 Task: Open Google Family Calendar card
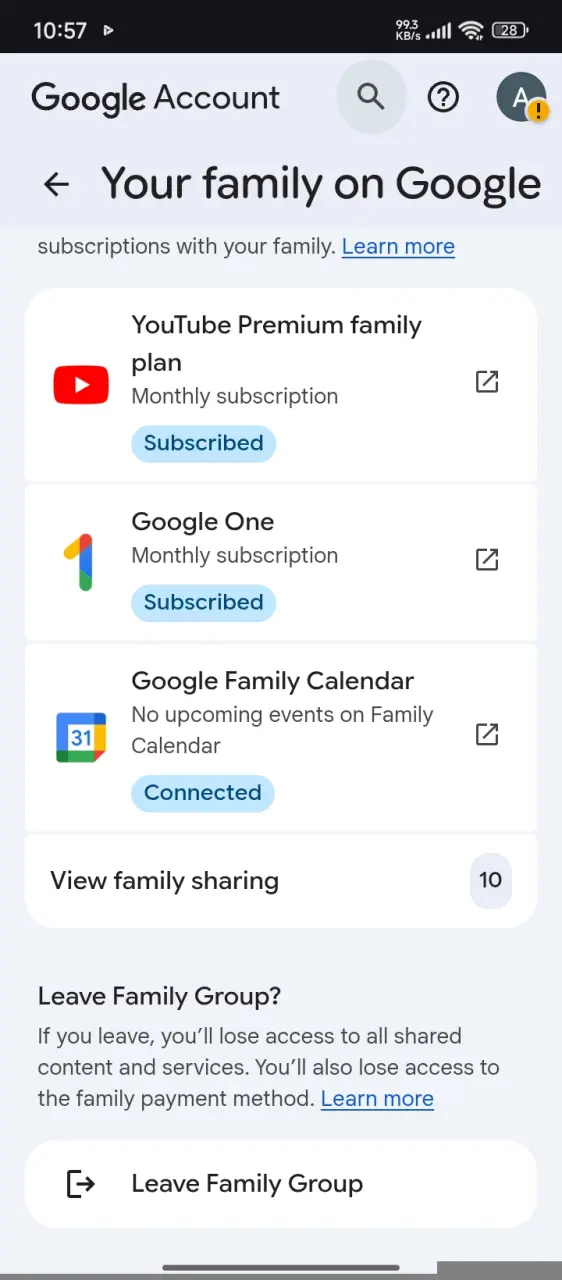[x=281, y=737]
